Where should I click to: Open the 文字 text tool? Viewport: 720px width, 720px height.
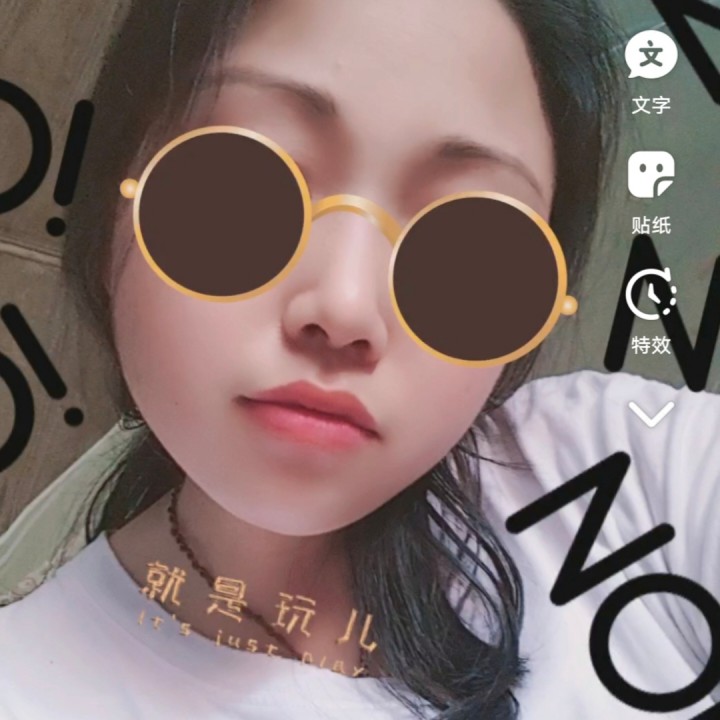(x=651, y=70)
